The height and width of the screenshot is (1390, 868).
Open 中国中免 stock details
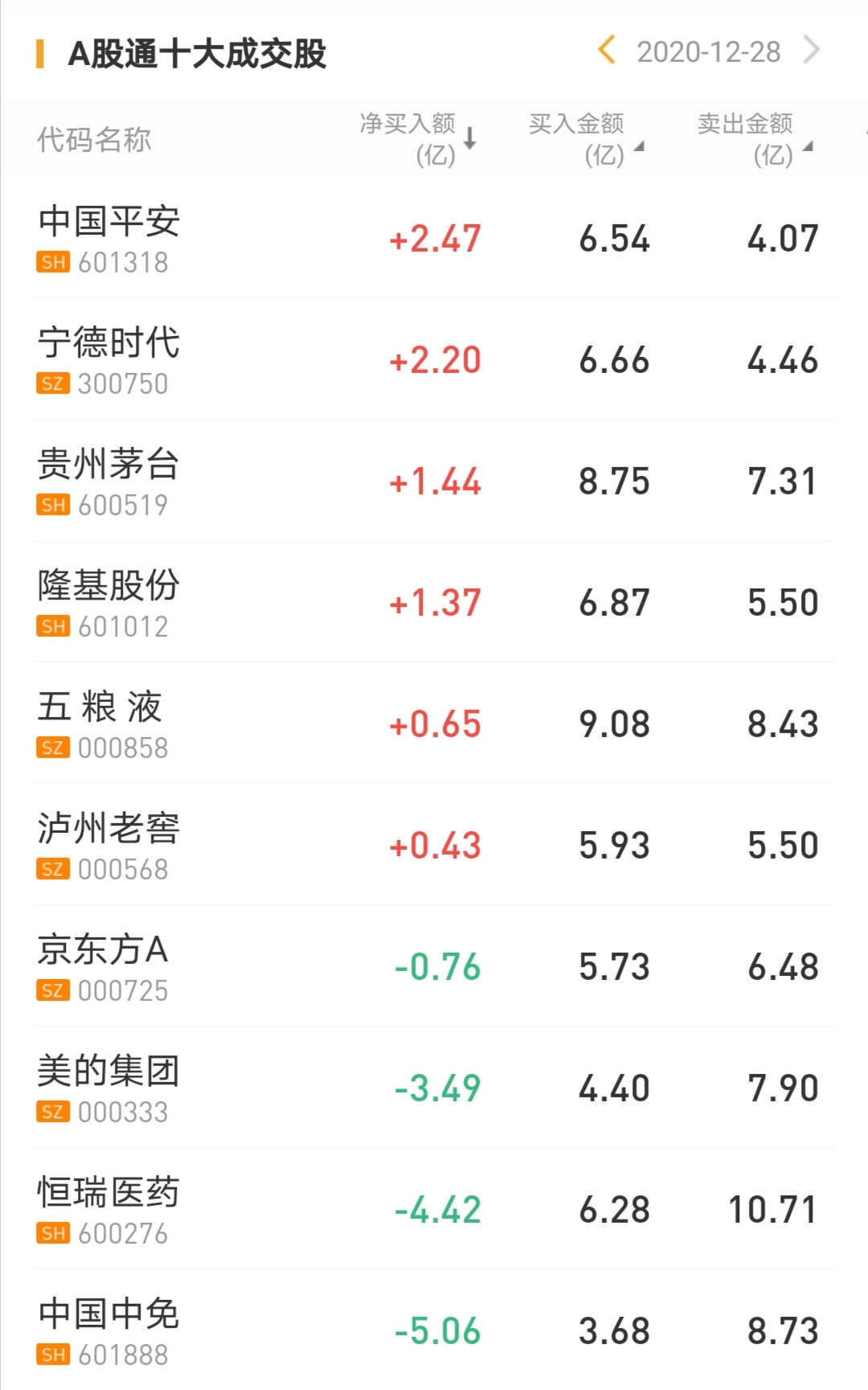point(109,1331)
